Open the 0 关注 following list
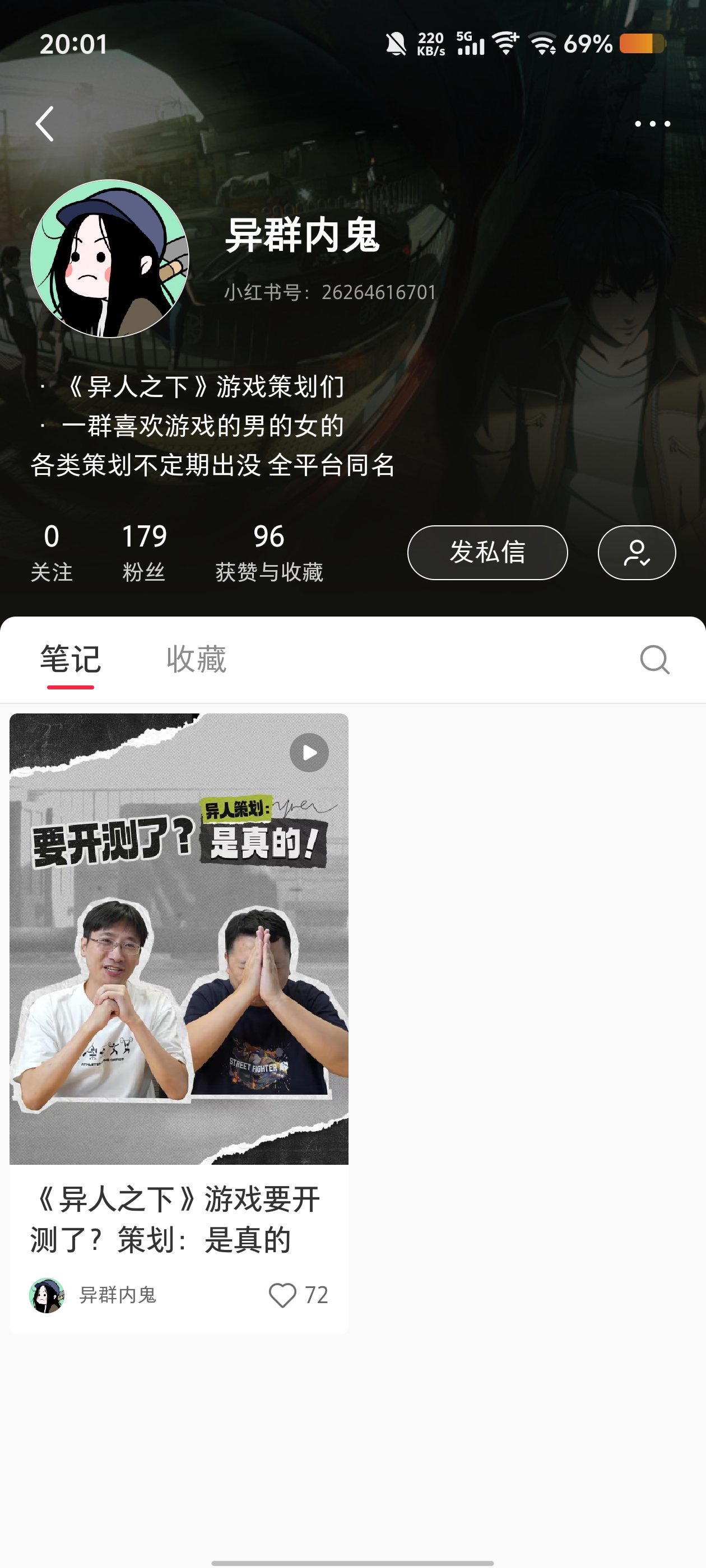The image size is (706, 1568). [52, 552]
